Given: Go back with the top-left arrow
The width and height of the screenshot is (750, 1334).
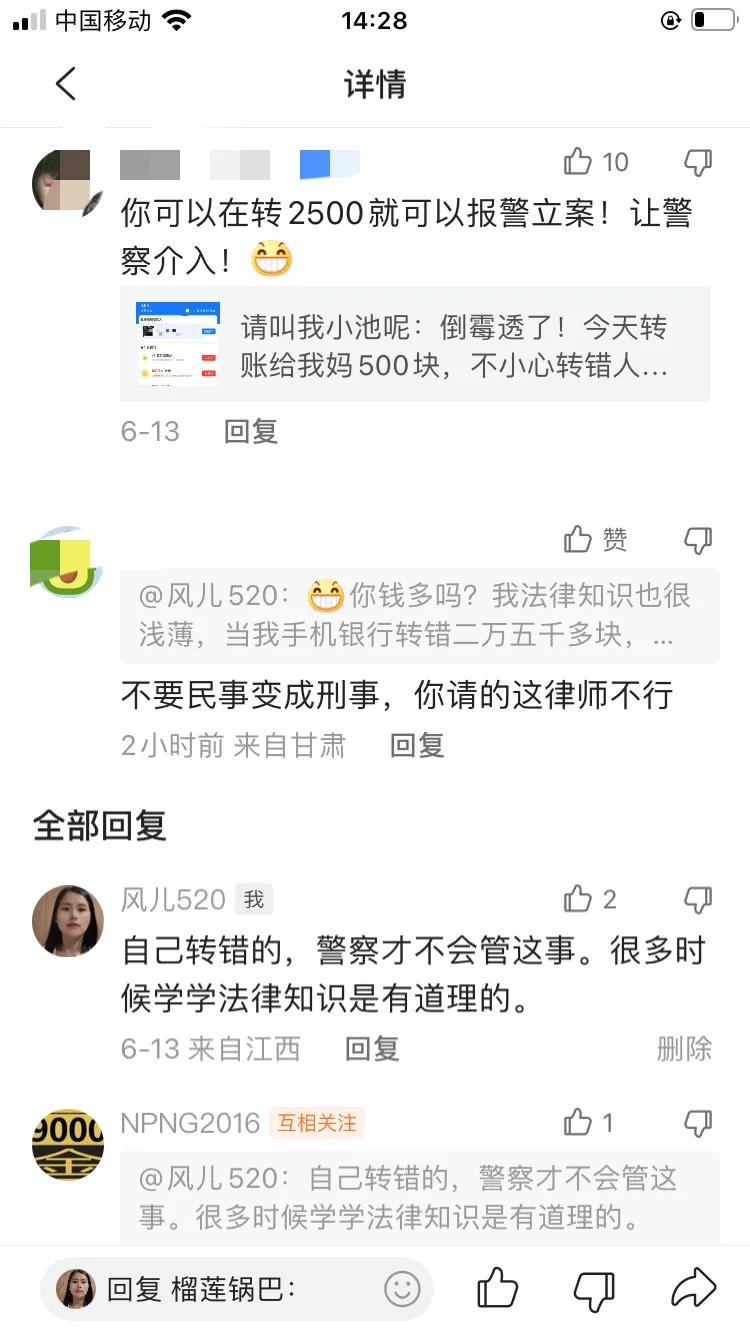Looking at the screenshot, I should (x=65, y=84).
